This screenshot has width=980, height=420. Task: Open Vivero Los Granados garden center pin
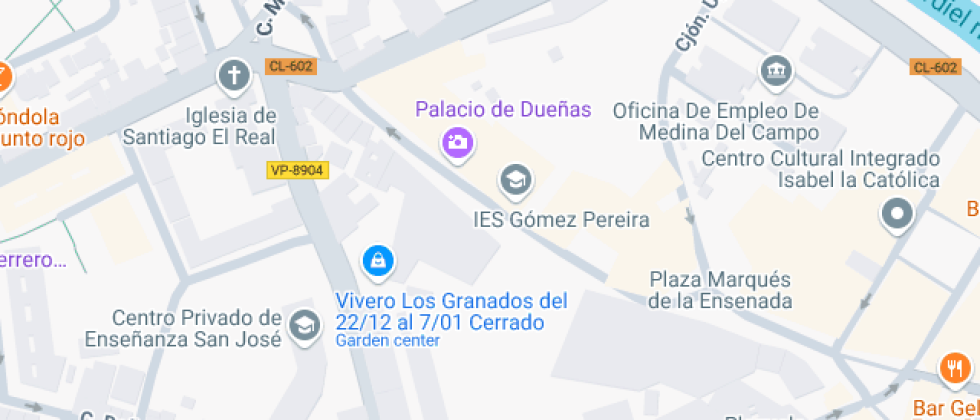[x=377, y=261]
